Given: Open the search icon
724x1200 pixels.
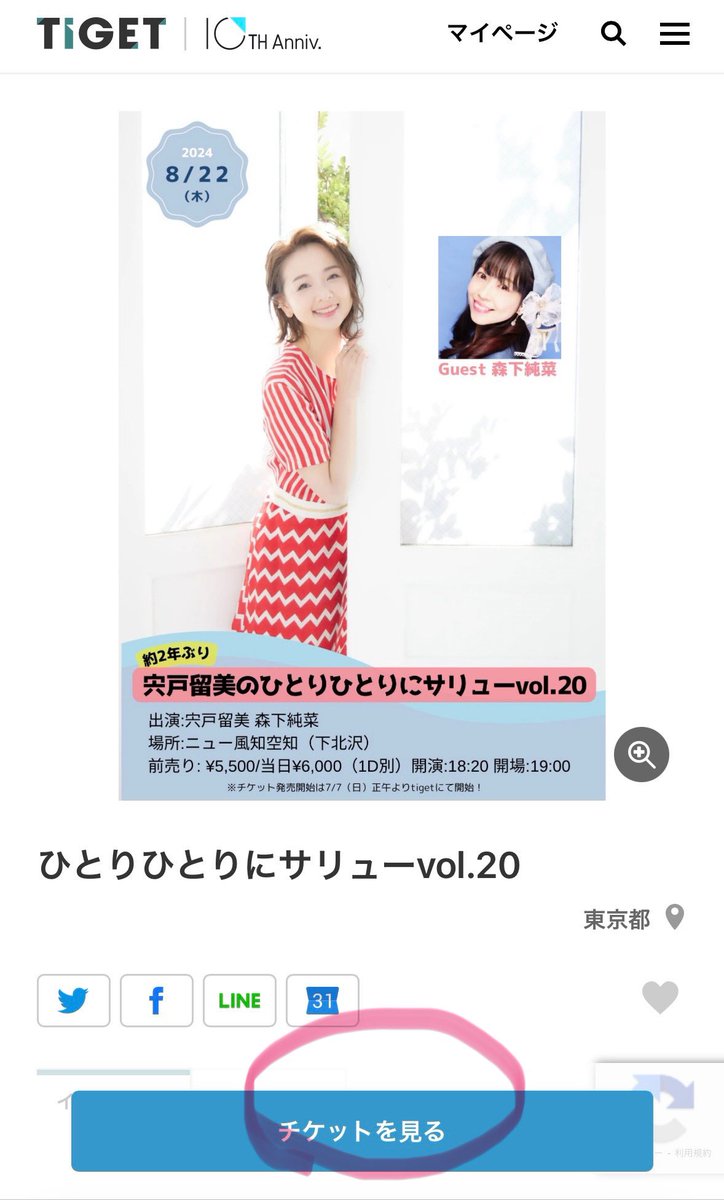Looking at the screenshot, I should pyautogui.click(x=613, y=34).
